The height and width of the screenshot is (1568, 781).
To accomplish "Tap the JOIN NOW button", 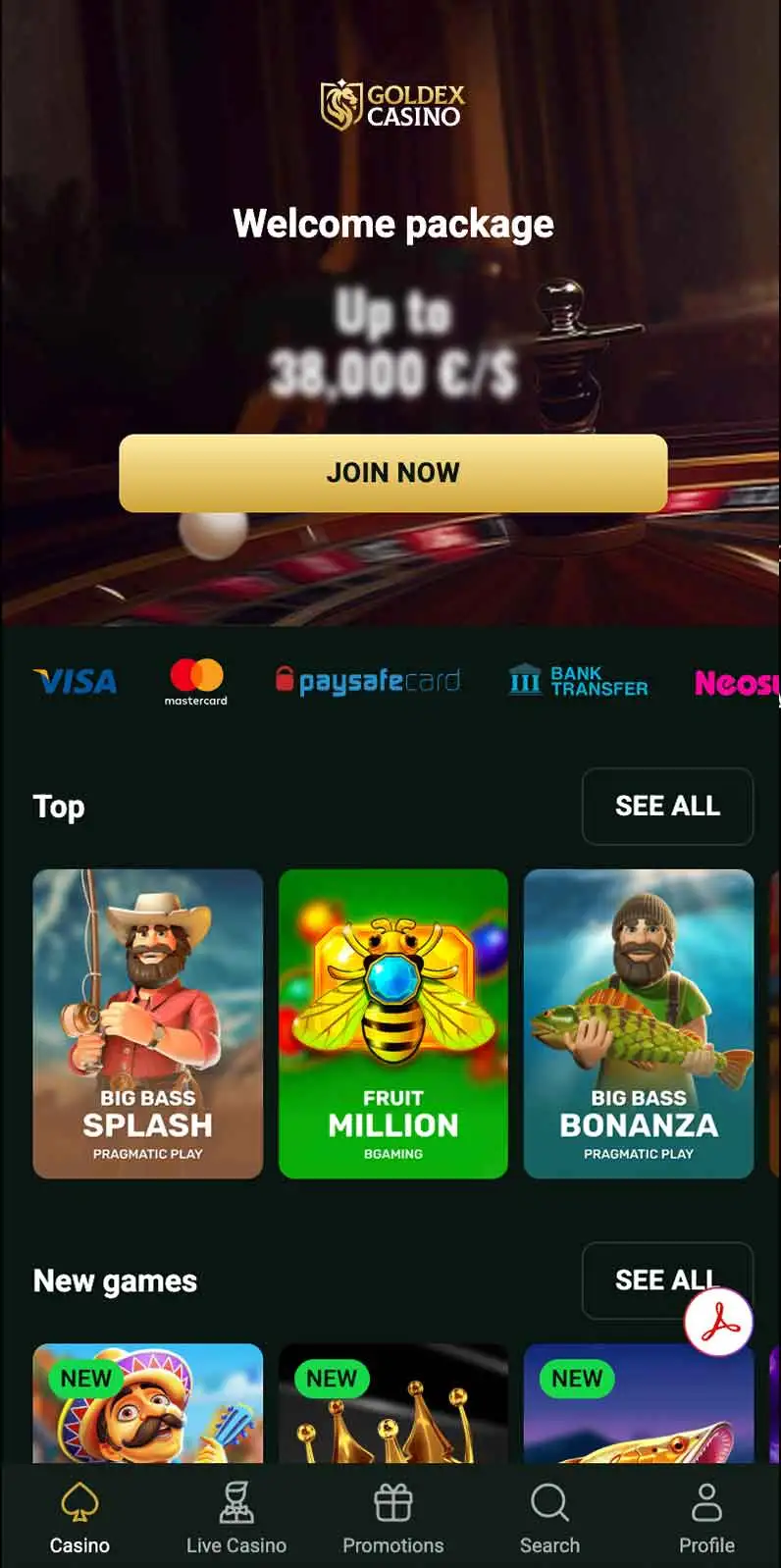I will [392, 473].
